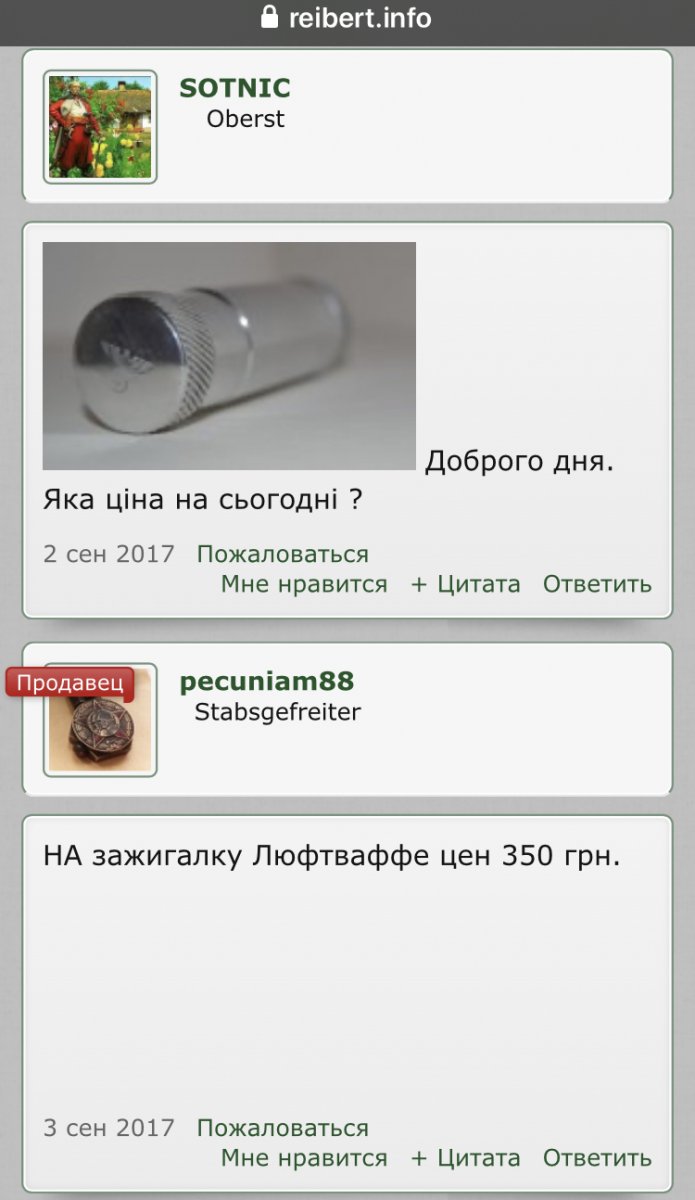Report SOTNIC's post via Пожаловаться
This screenshot has height=1200, width=695.
click(x=282, y=554)
